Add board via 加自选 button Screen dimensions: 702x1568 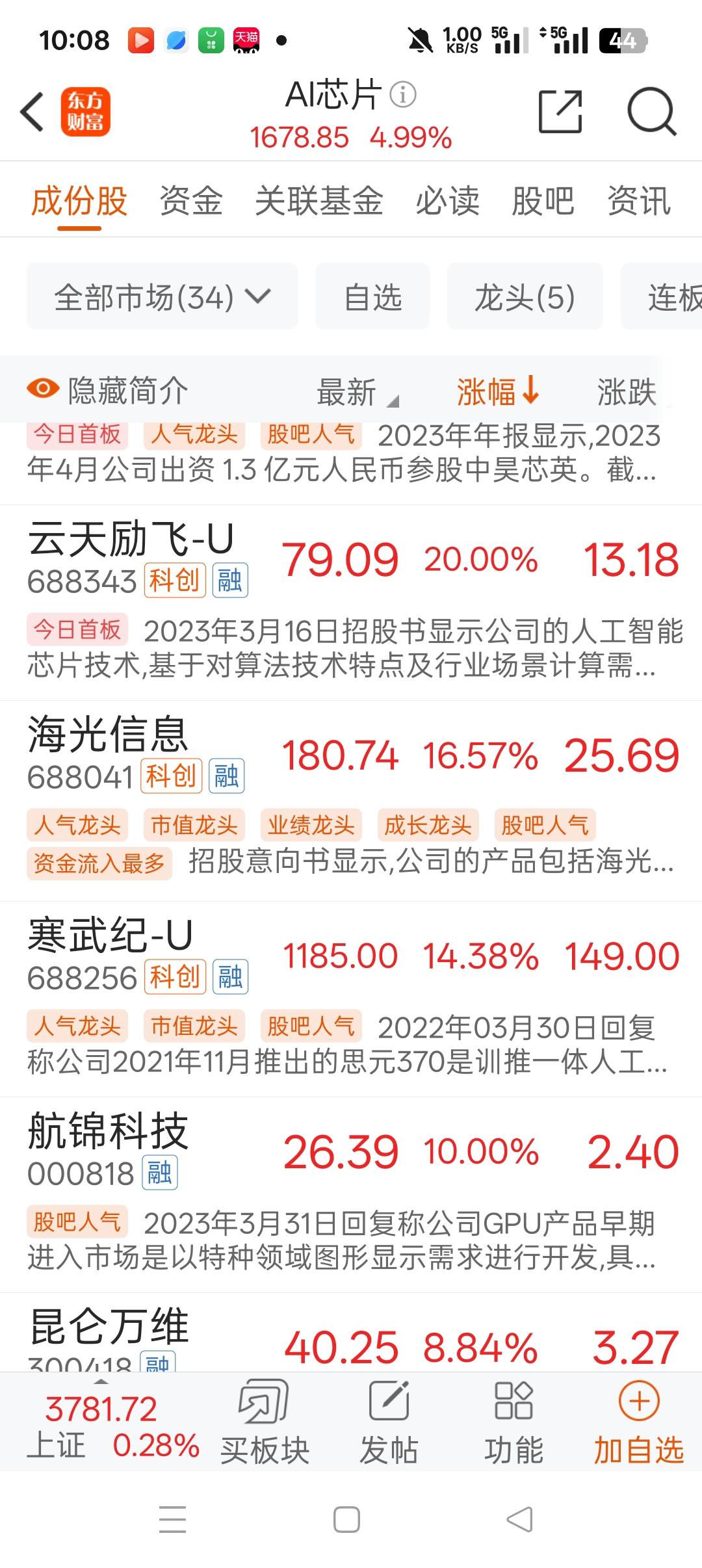(639, 1422)
